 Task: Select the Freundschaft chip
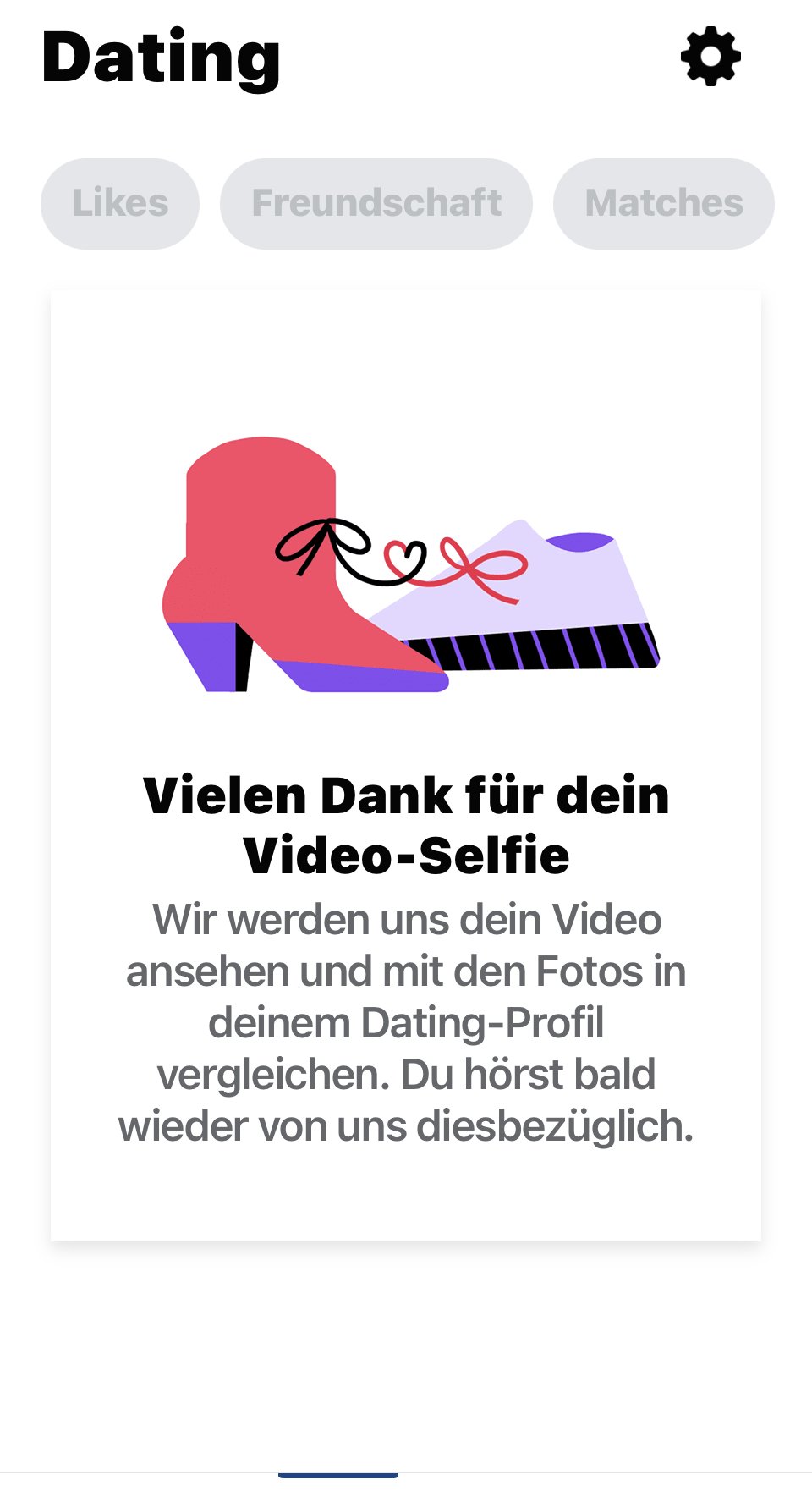pyautogui.click(x=376, y=204)
